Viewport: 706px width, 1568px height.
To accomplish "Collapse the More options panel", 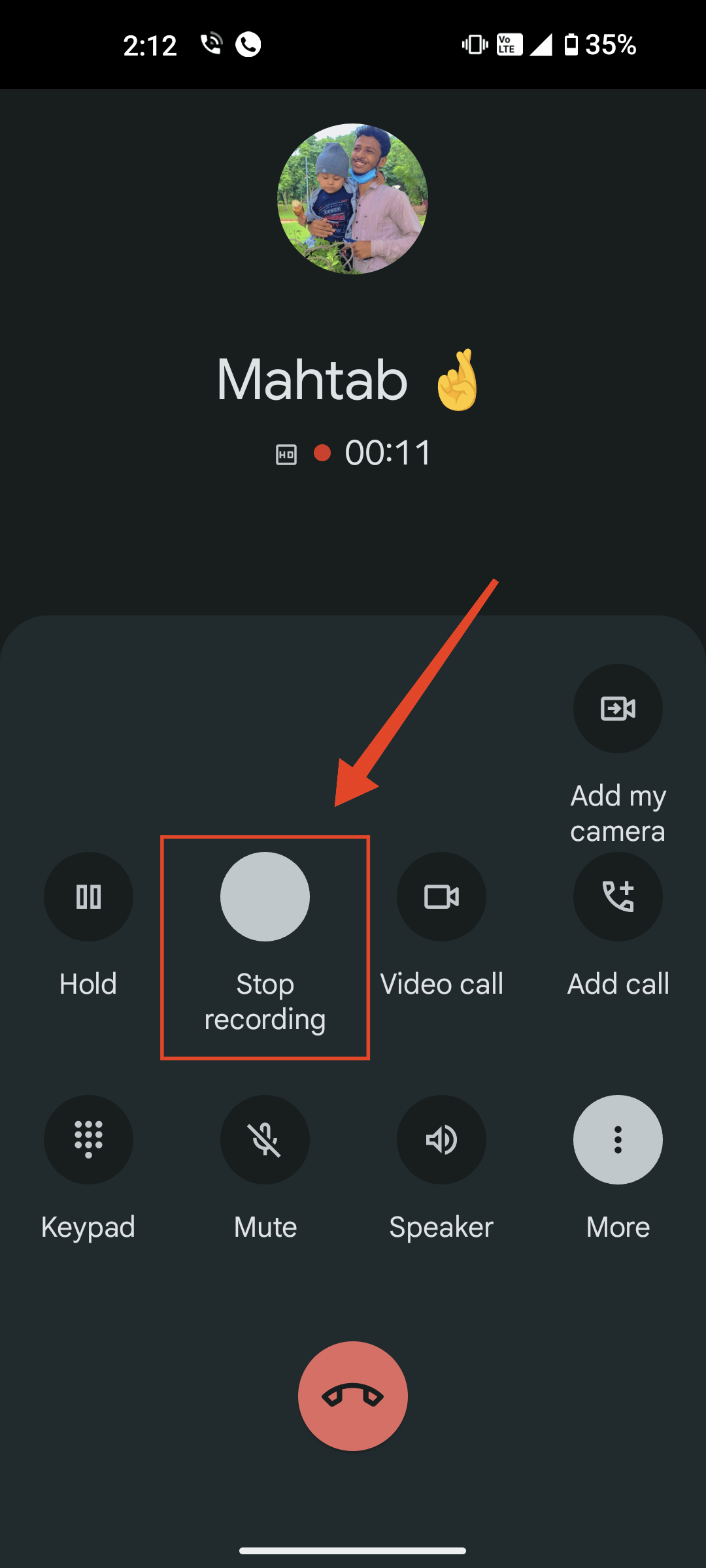I will tap(618, 1139).
